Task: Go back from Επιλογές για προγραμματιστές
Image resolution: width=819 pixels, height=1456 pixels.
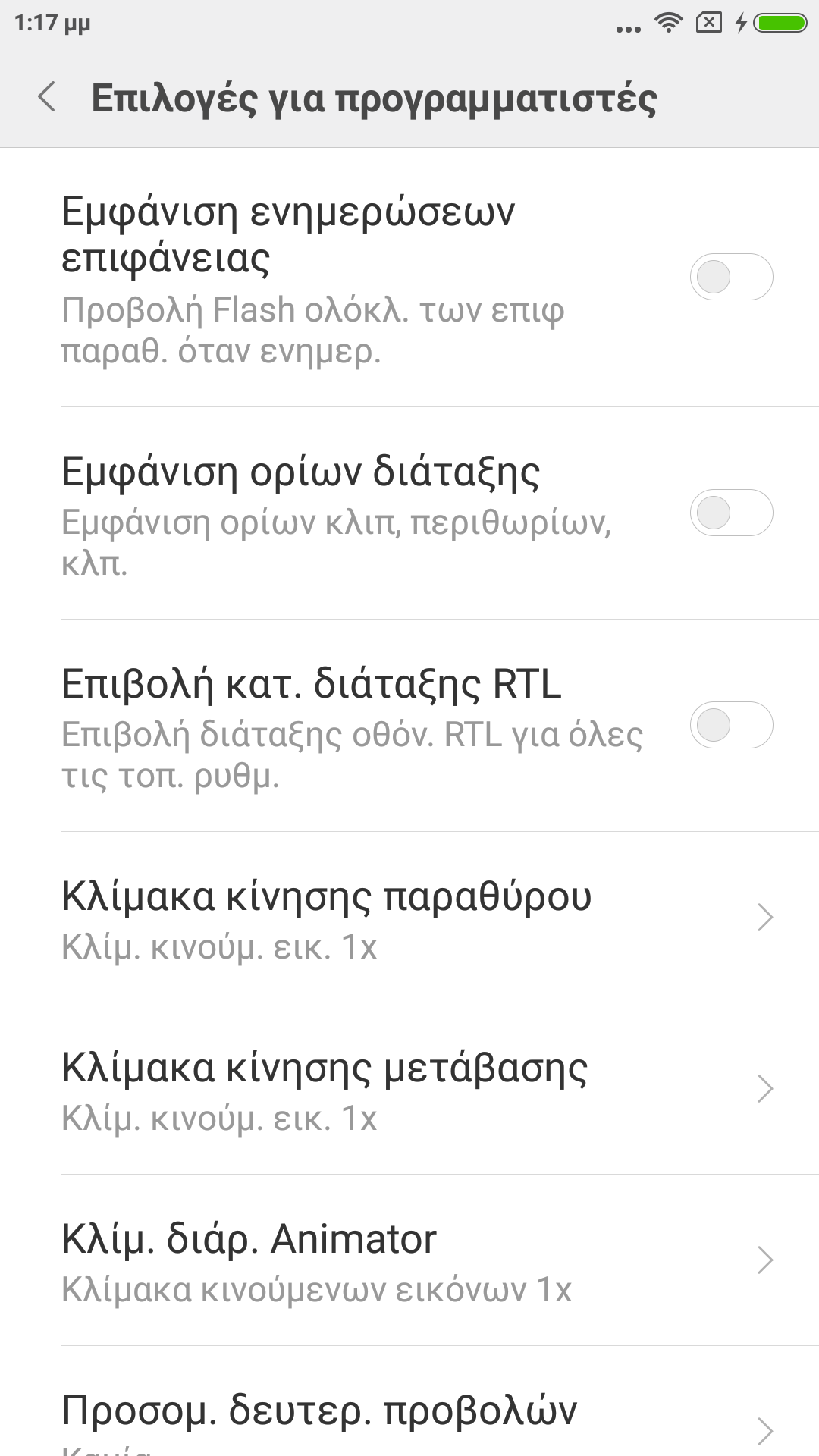Action: [47, 98]
